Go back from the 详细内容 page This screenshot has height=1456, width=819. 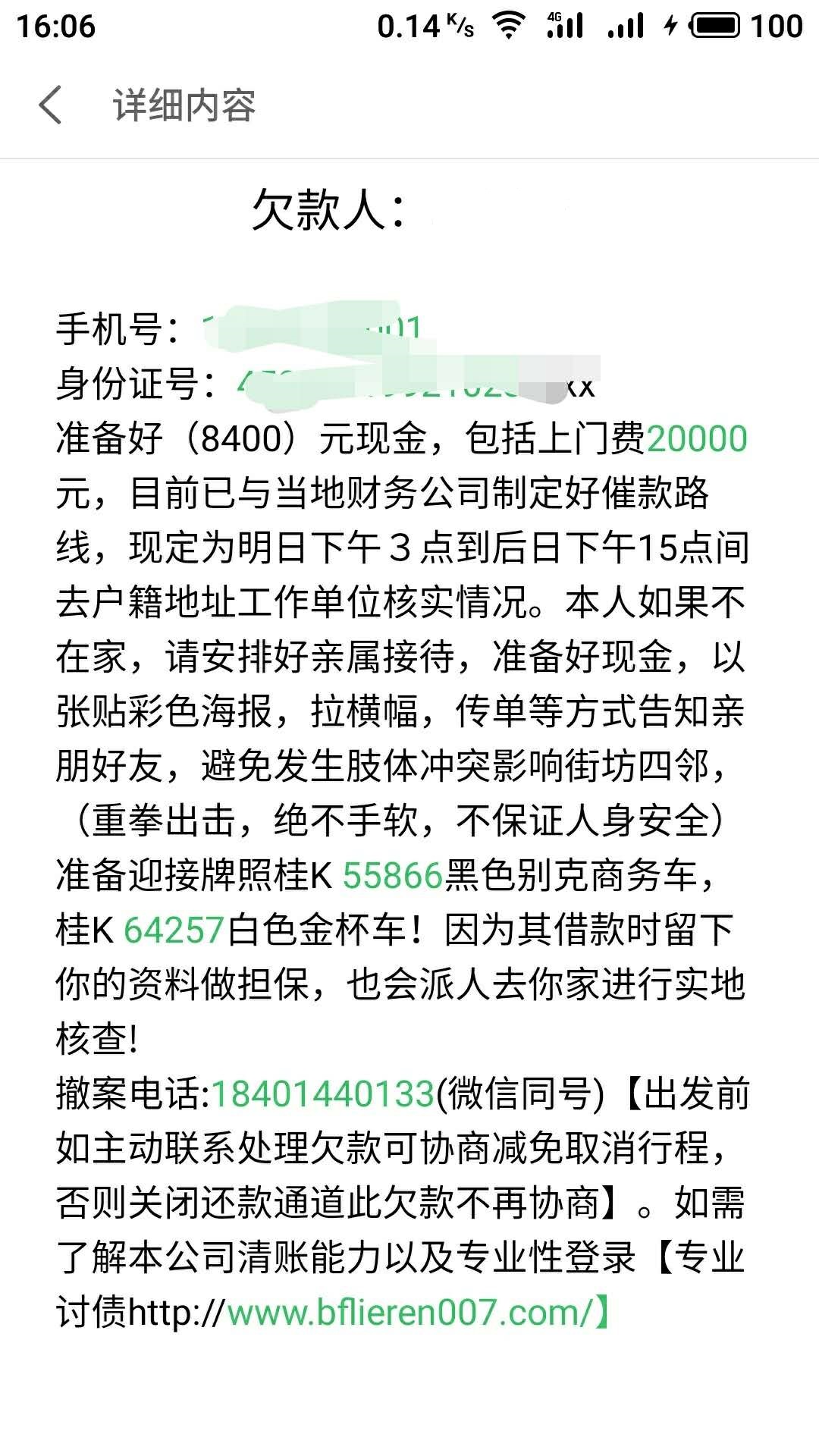(50, 105)
